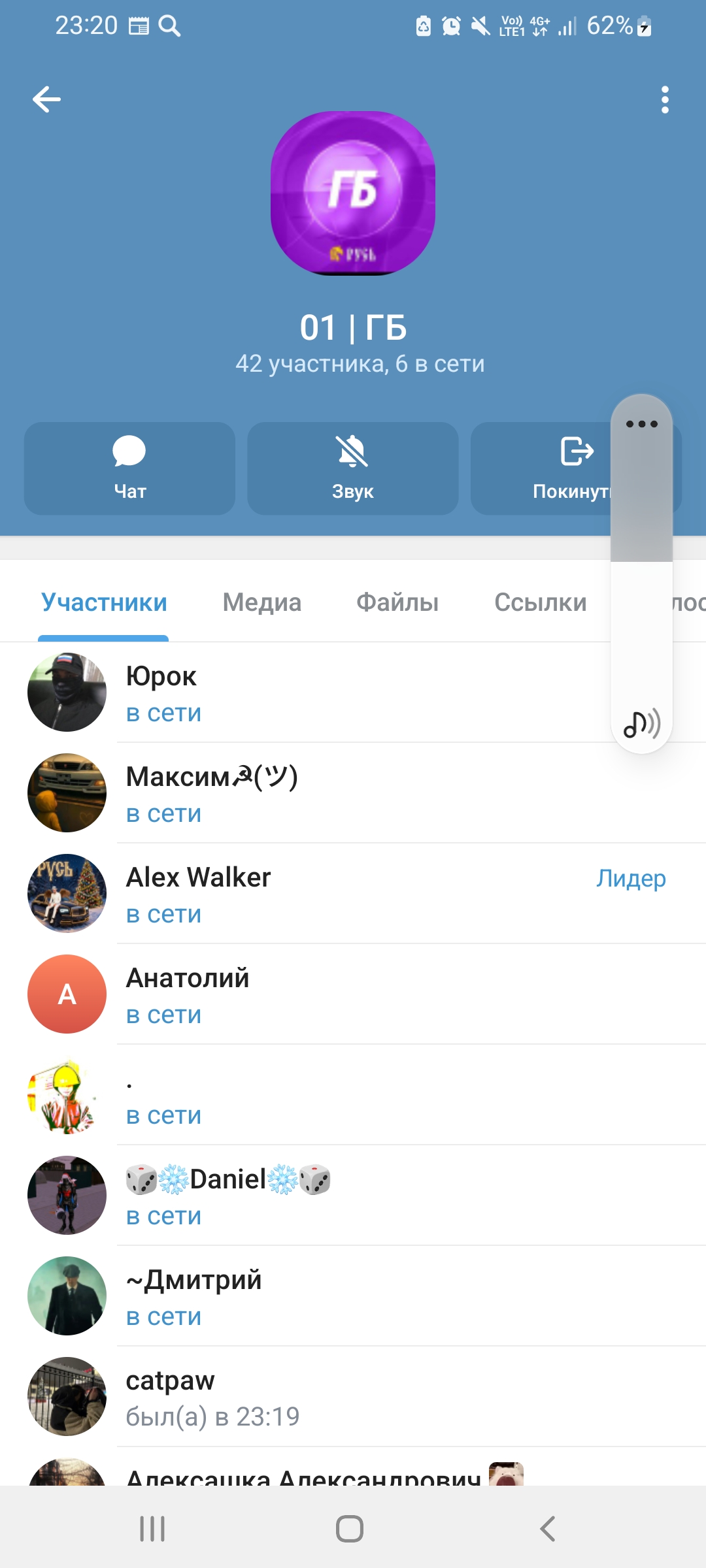Select the Участники tab
Screen dimensions: 706x1568
[104, 602]
